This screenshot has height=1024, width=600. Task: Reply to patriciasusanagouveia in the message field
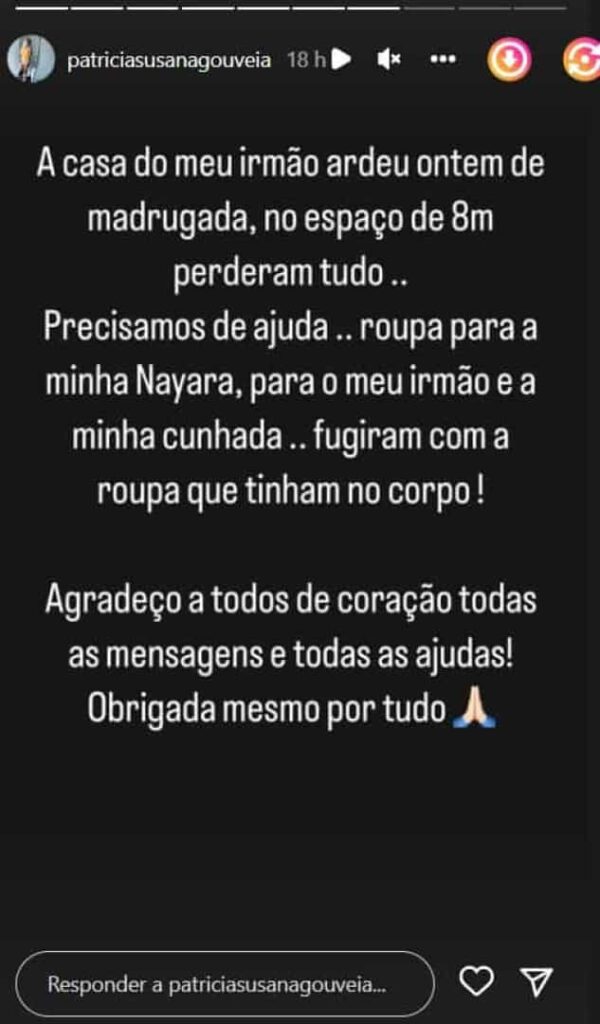click(225, 984)
